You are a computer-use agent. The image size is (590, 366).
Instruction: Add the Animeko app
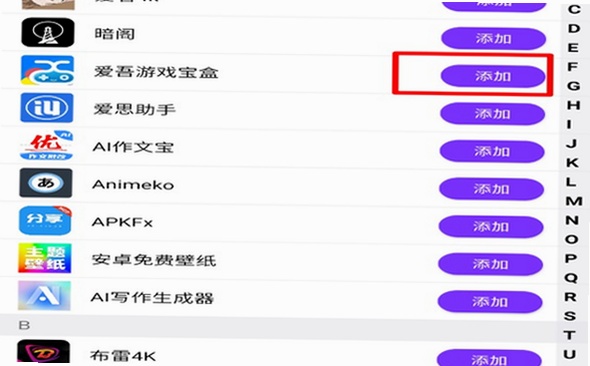coord(491,189)
